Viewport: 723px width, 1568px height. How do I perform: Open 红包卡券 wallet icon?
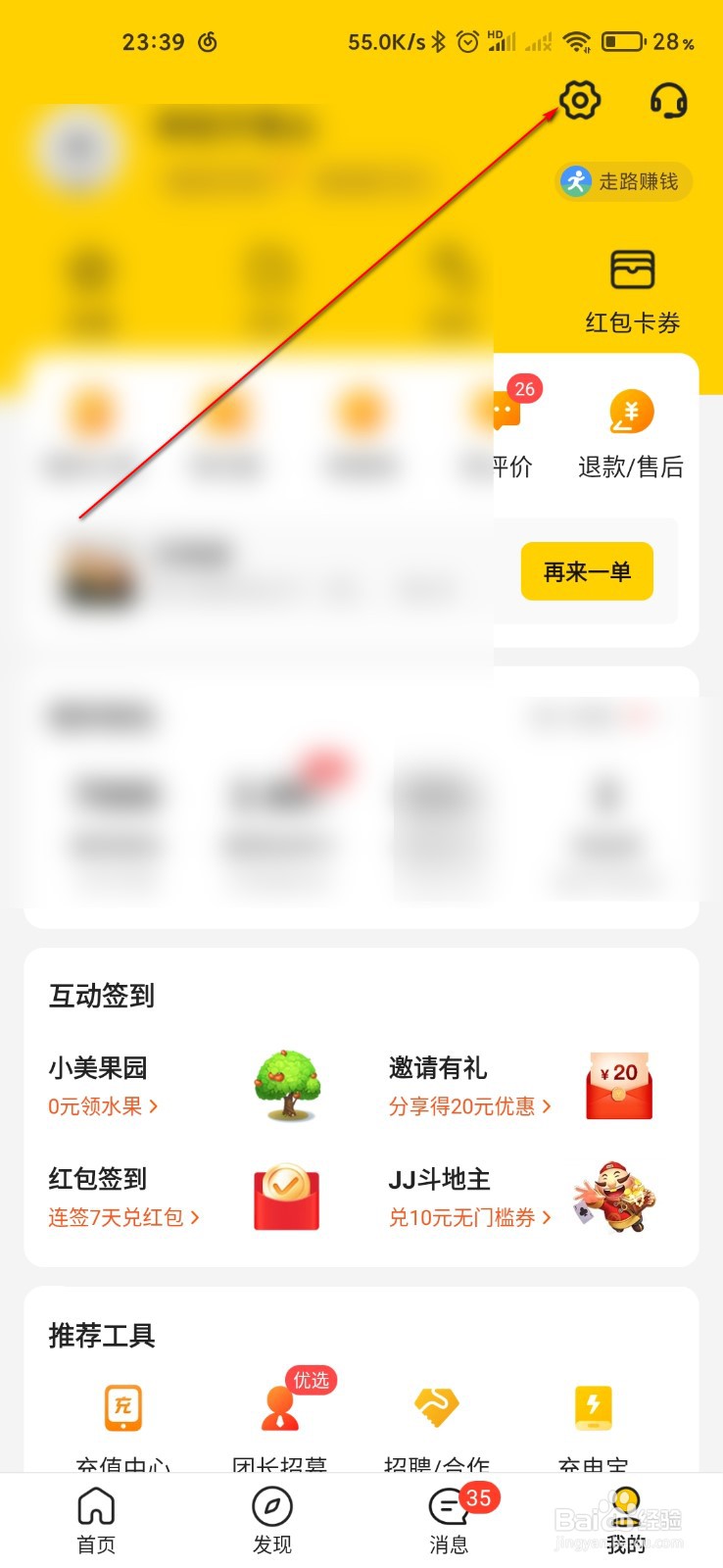632,268
